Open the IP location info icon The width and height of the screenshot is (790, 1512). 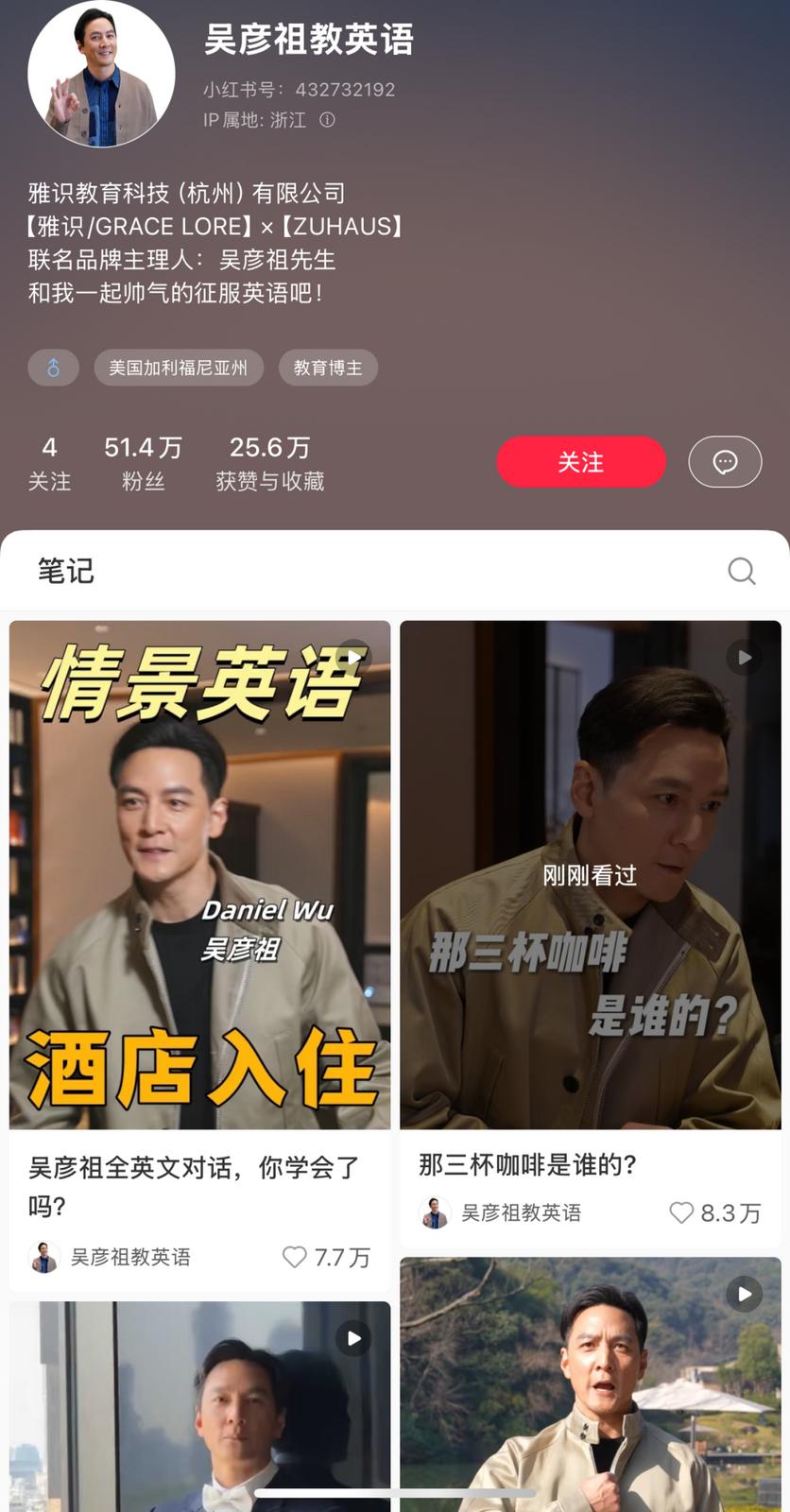tap(327, 120)
